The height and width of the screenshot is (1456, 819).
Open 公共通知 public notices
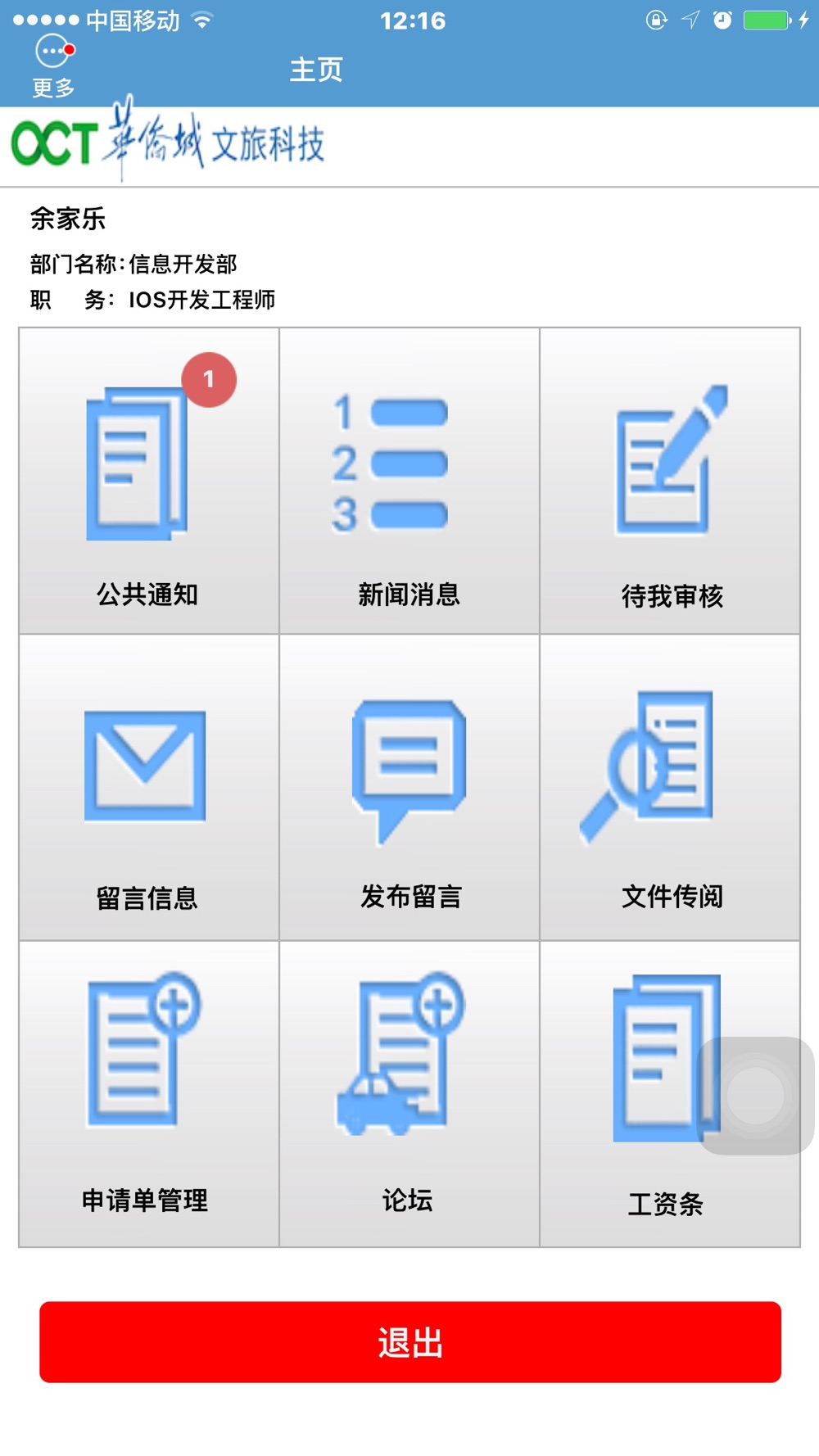(x=148, y=482)
